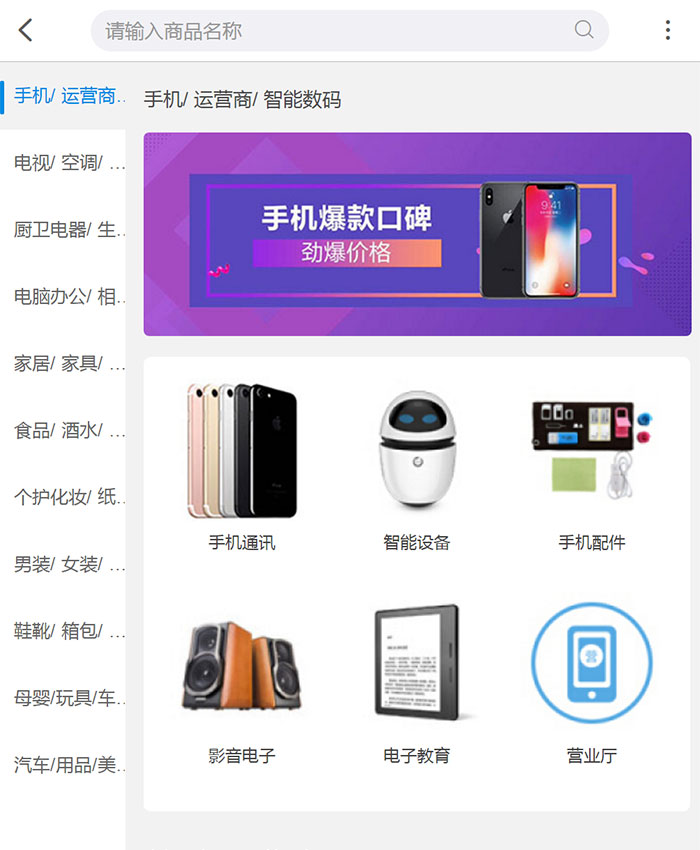The image size is (700, 850).
Task: View the 影音电子 subcategory
Action: (x=242, y=680)
